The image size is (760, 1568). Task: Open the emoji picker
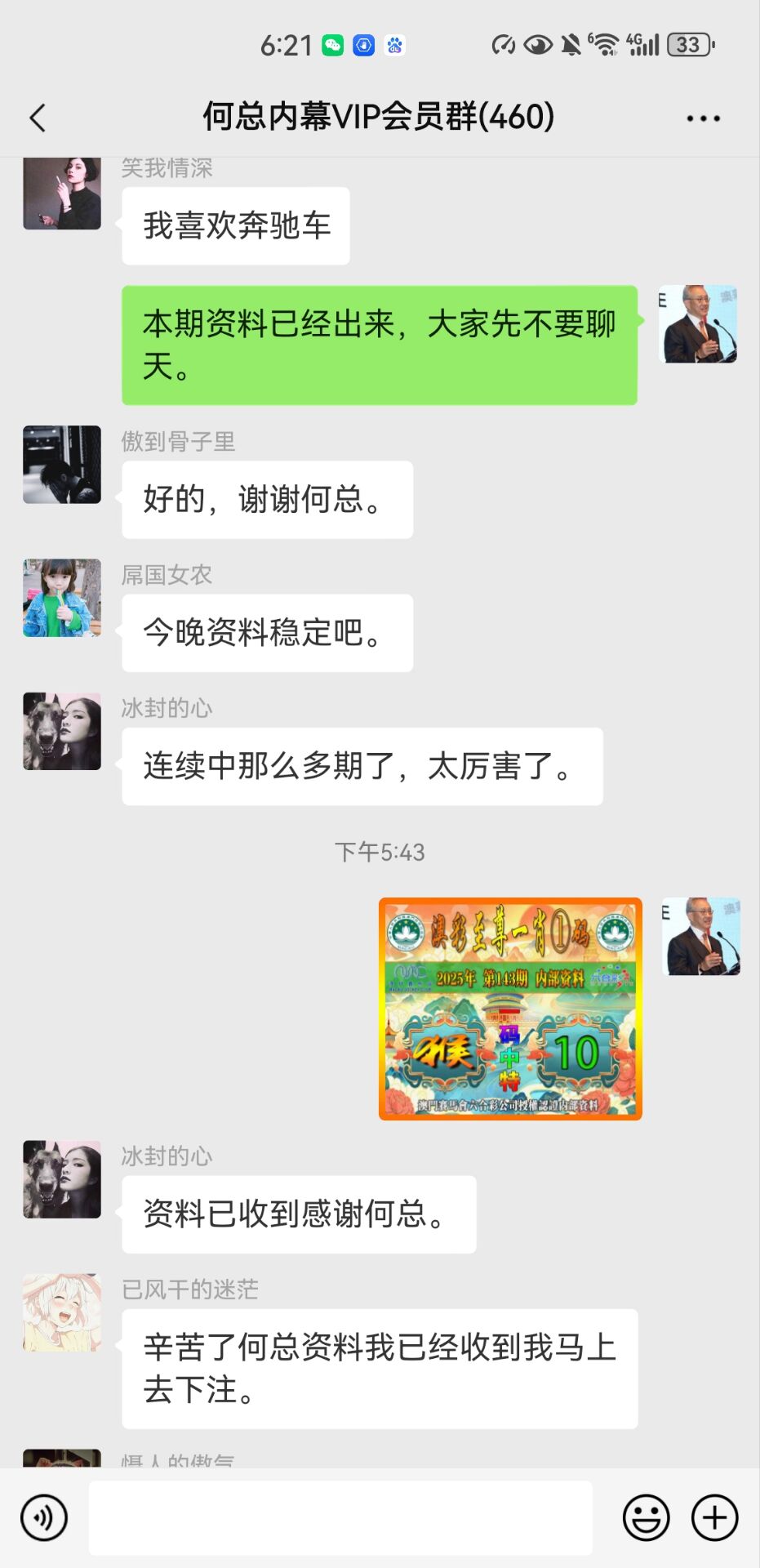pos(646,1517)
